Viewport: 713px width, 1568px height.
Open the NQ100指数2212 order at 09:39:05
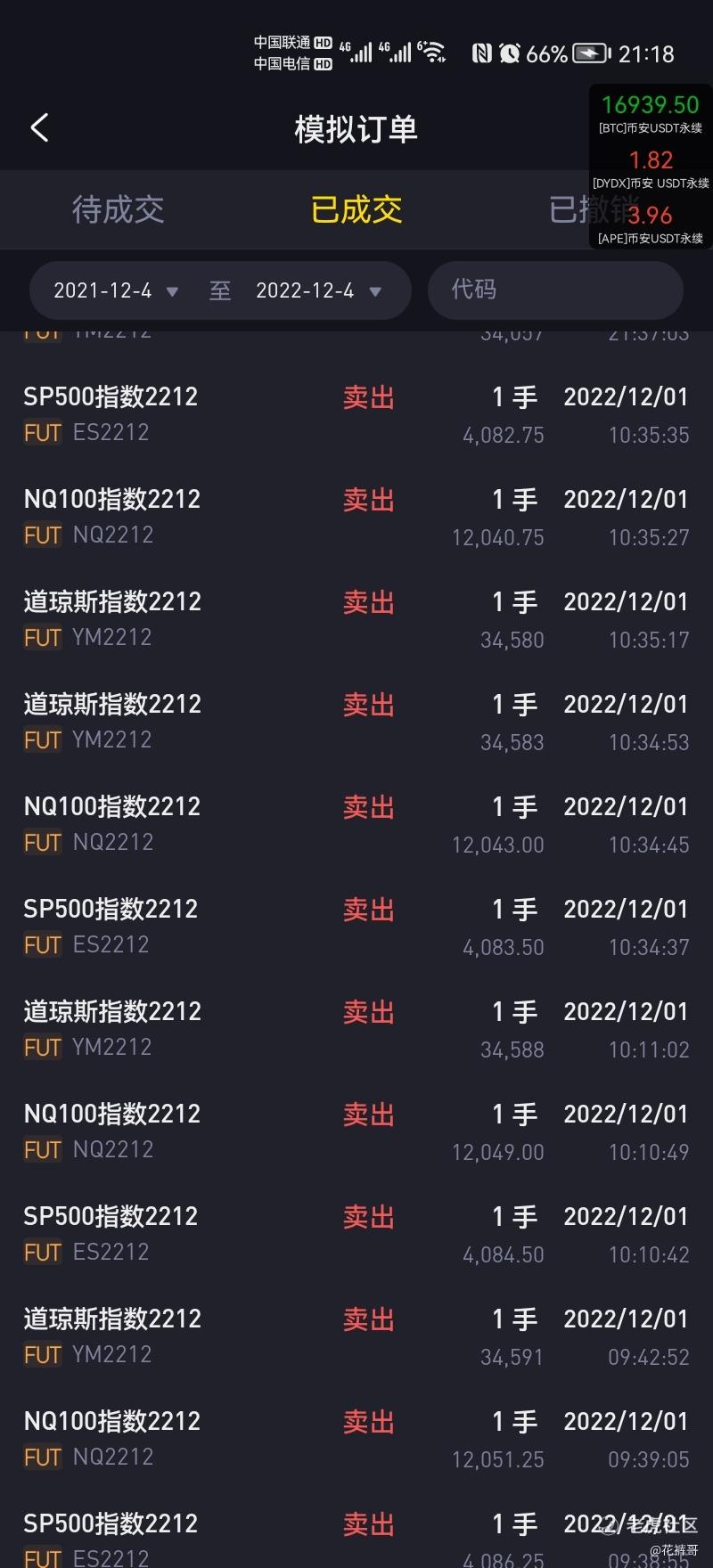pos(356,1439)
